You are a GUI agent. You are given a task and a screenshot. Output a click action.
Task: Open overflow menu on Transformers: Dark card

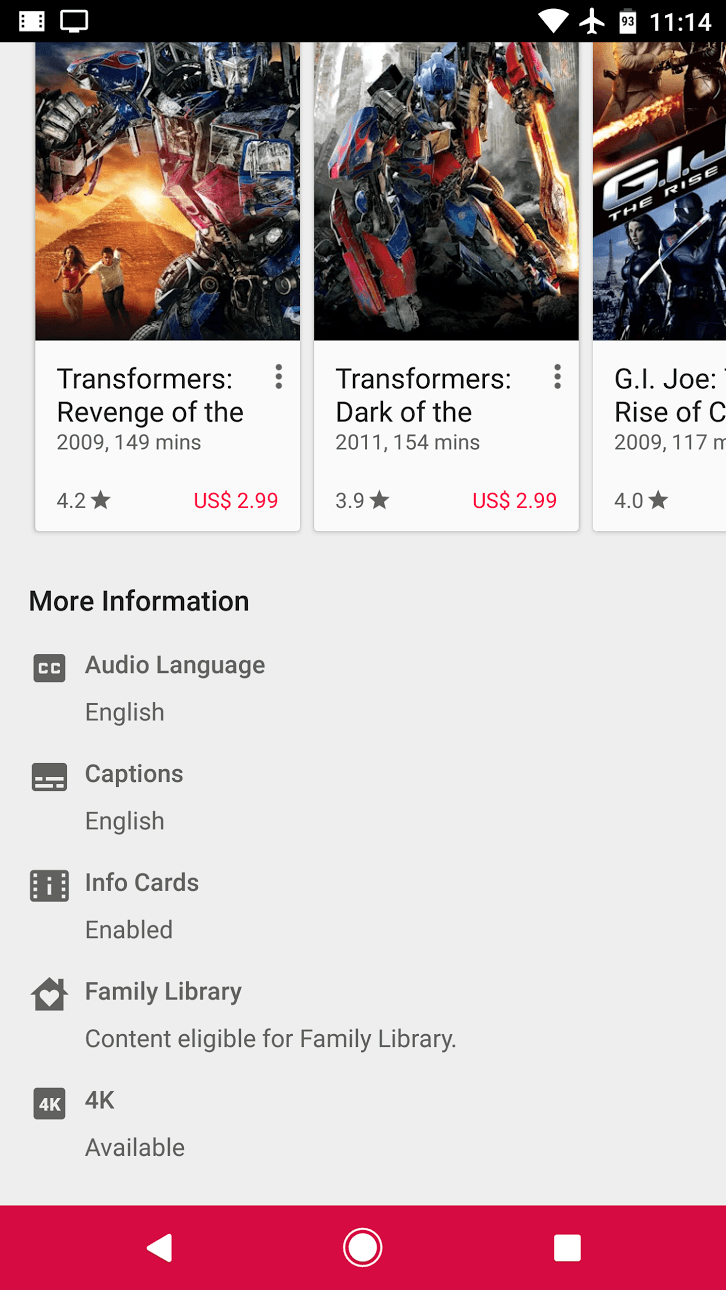pos(557,377)
